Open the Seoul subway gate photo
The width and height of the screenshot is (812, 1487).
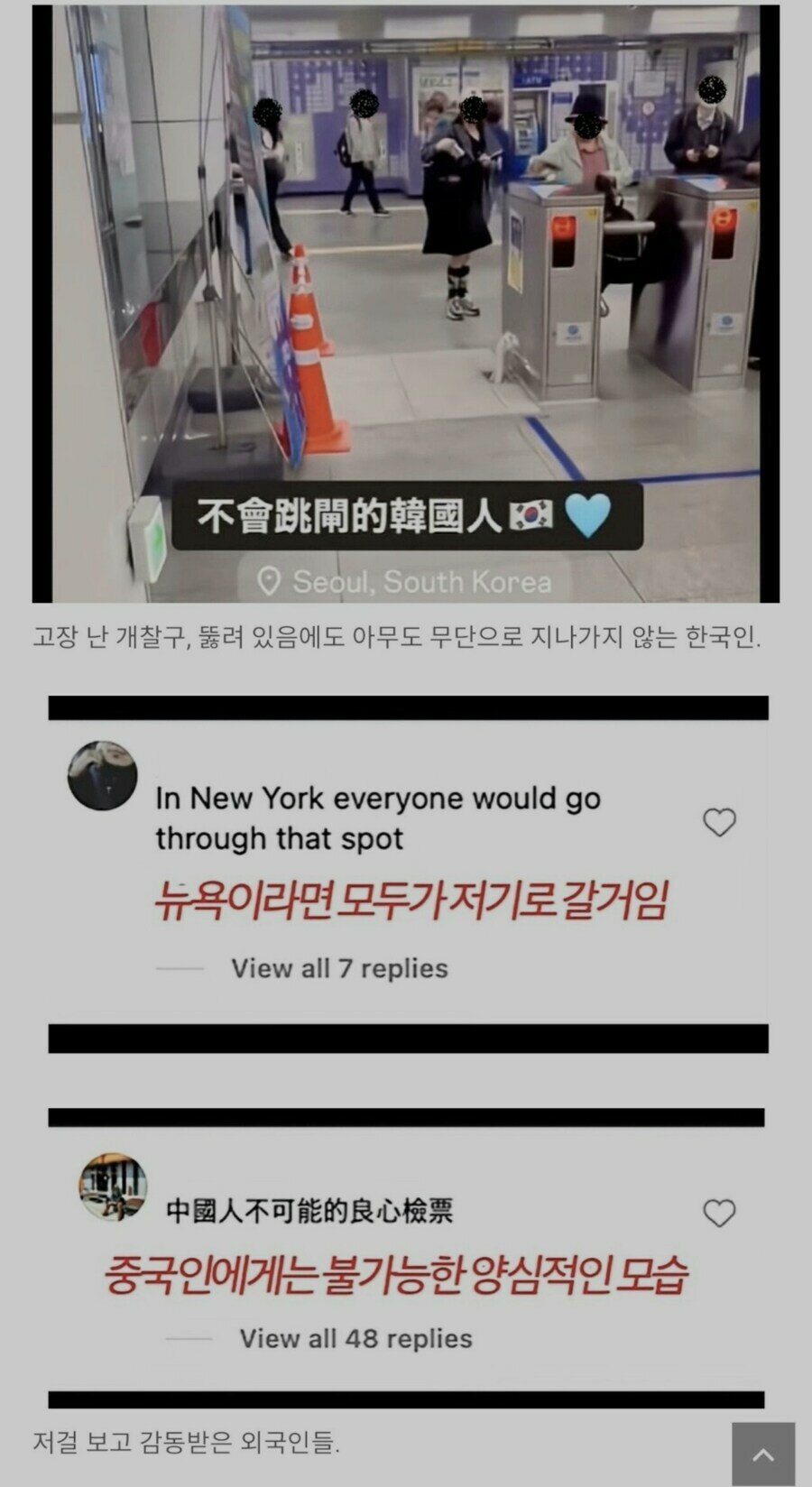coord(406,303)
